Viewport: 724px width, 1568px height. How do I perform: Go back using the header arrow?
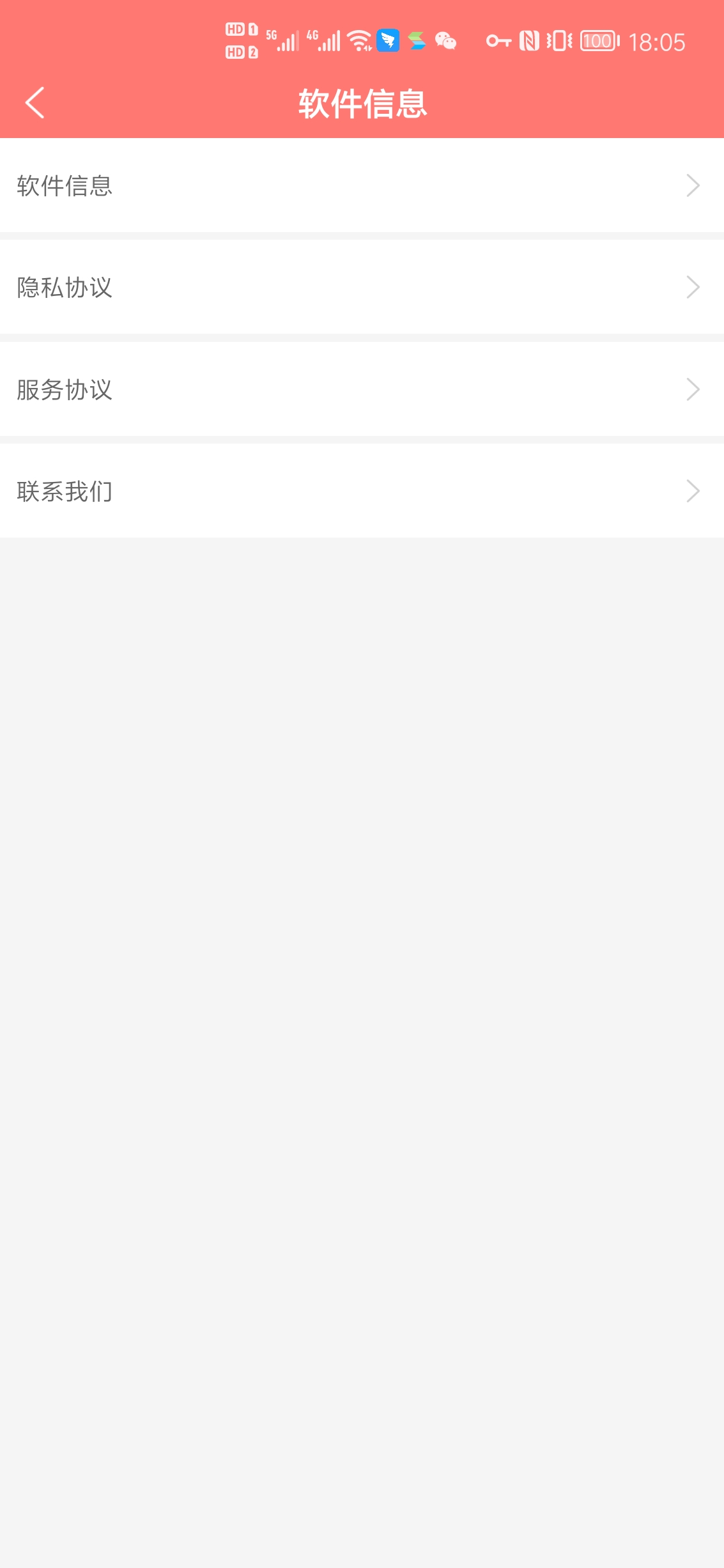tap(35, 103)
